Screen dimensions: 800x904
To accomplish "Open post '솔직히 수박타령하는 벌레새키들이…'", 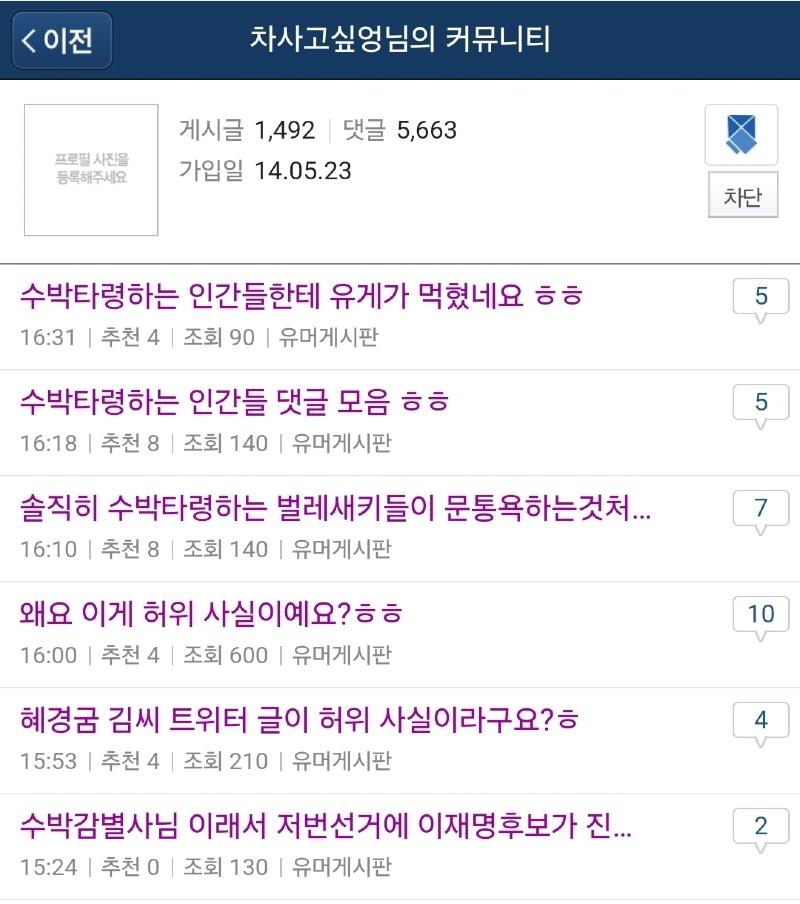I will (x=335, y=508).
